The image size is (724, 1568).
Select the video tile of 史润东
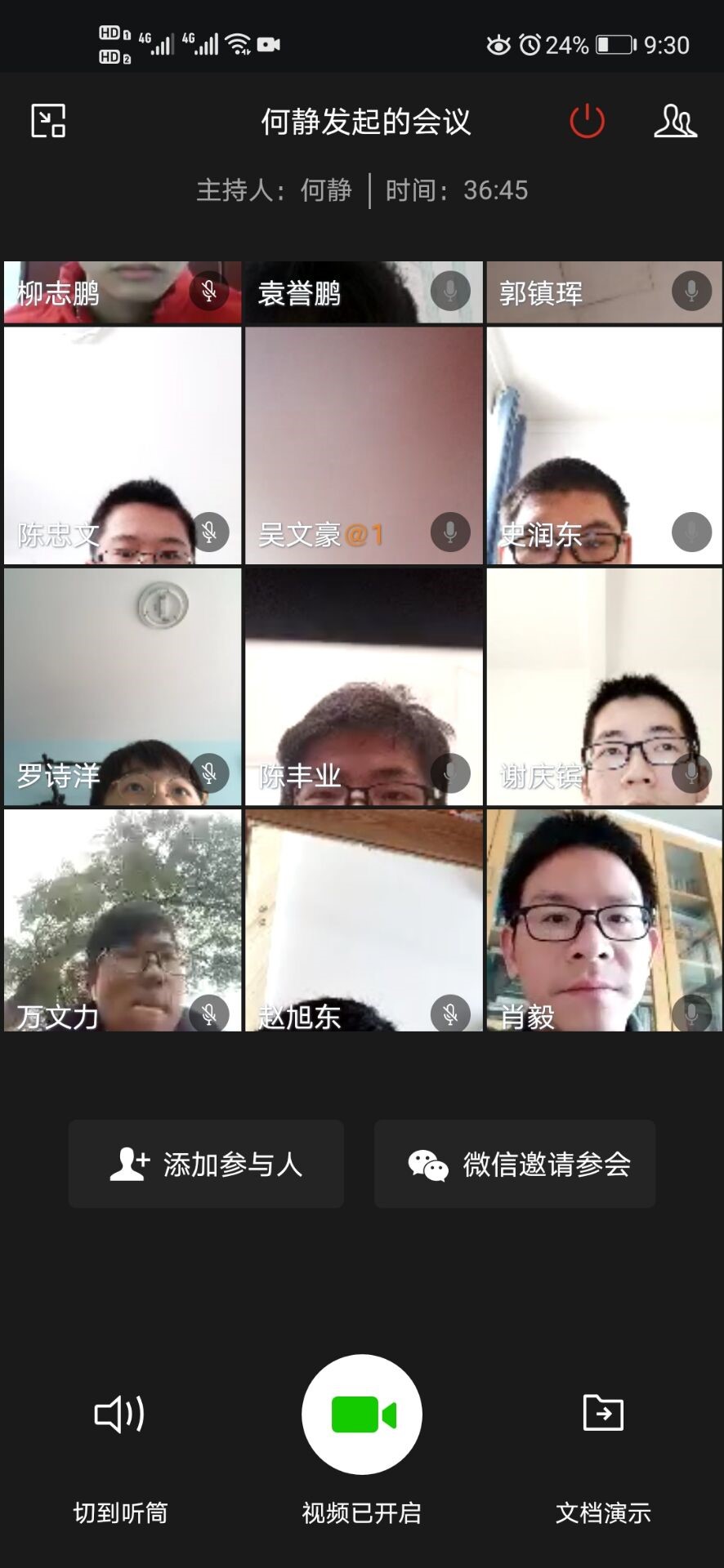[x=604, y=445]
